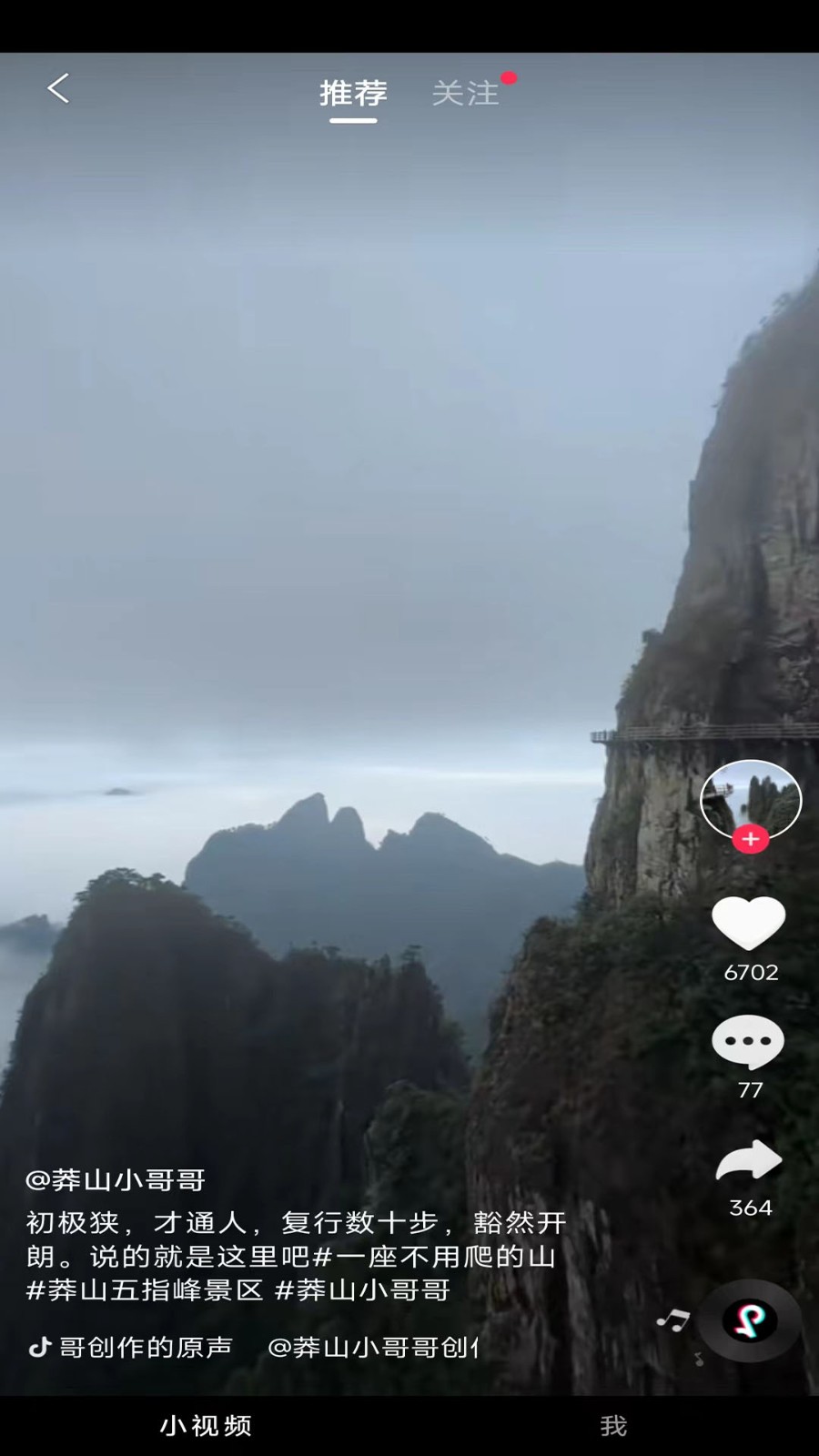Tap 关注 with the red notification dot

(466, 93)
